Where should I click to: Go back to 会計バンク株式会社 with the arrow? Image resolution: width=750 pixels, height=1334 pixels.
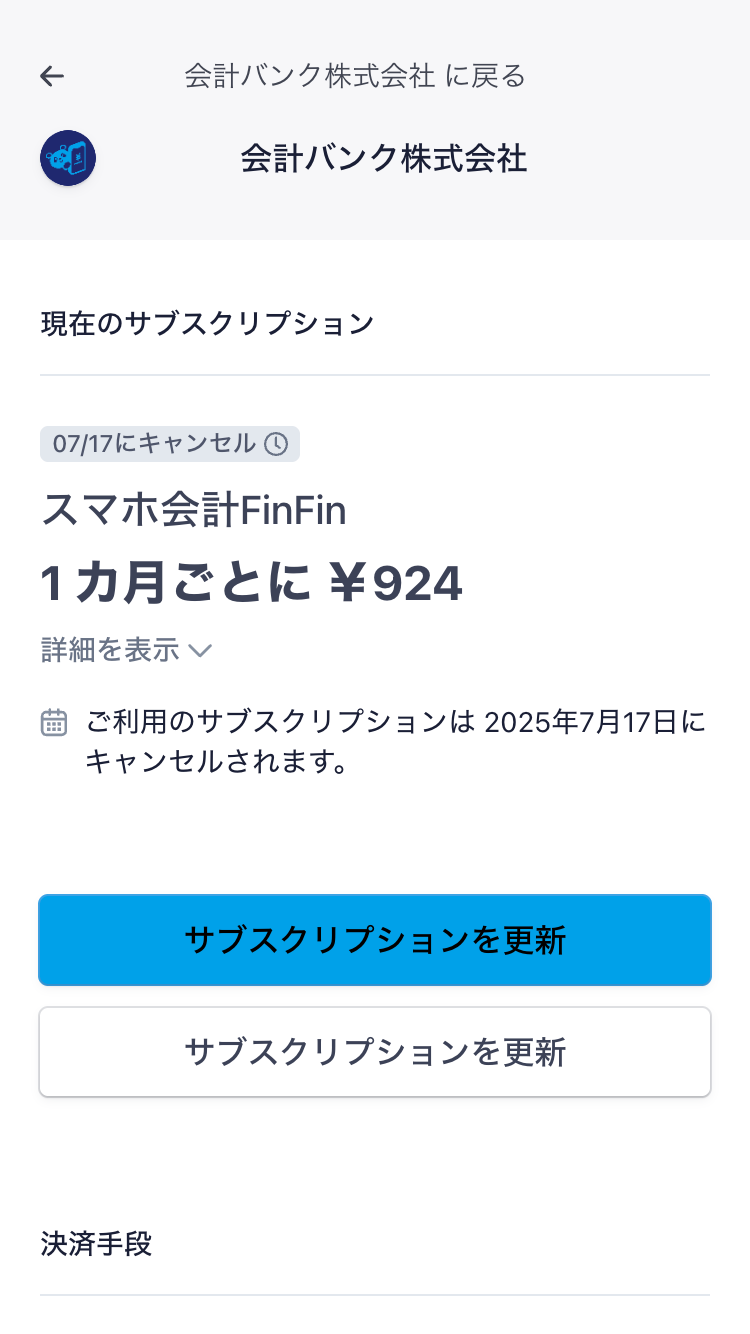52,76
